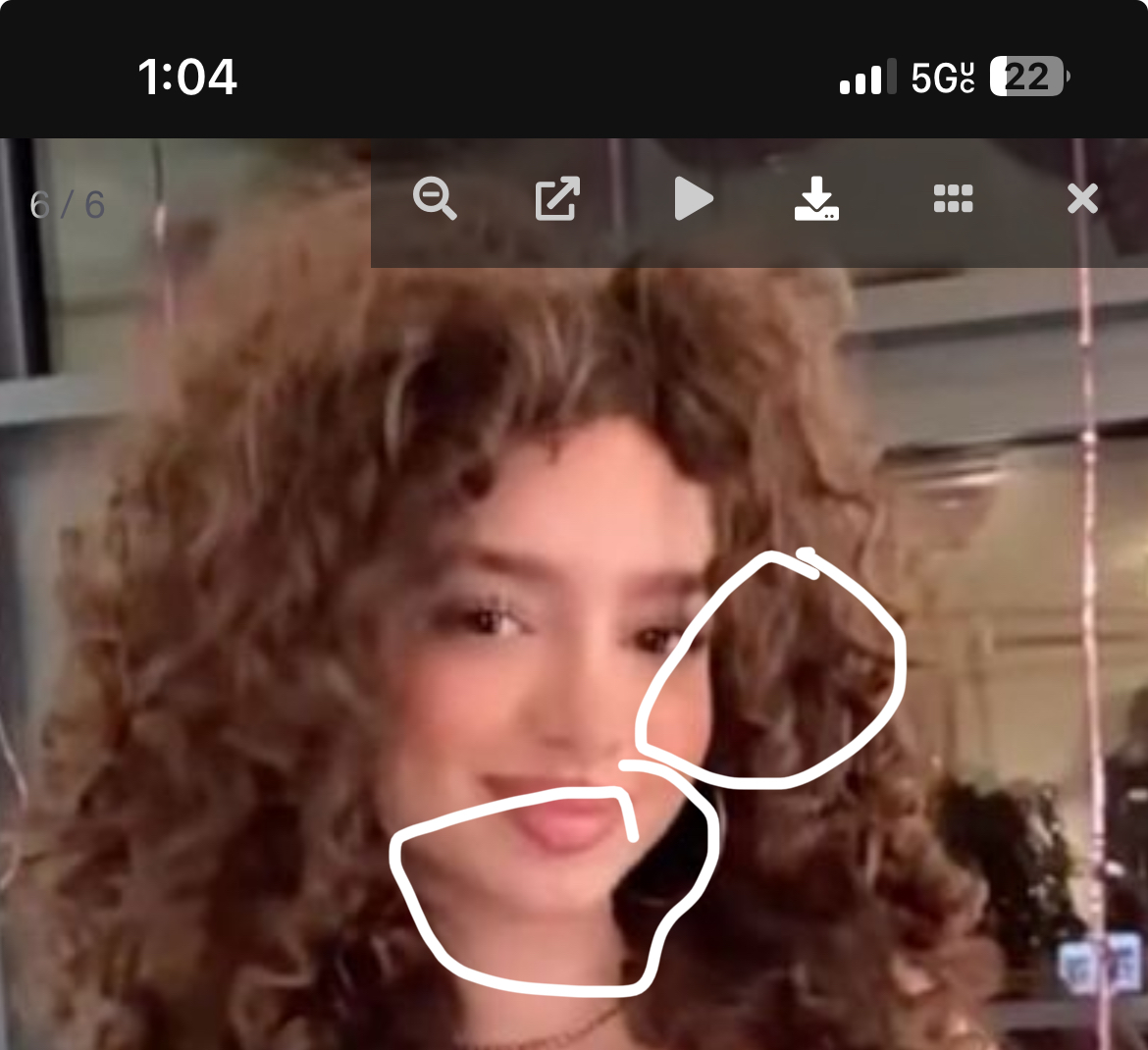Close the image viewer
The image size is (1148, 1050).
click(x=1082, y=199)
